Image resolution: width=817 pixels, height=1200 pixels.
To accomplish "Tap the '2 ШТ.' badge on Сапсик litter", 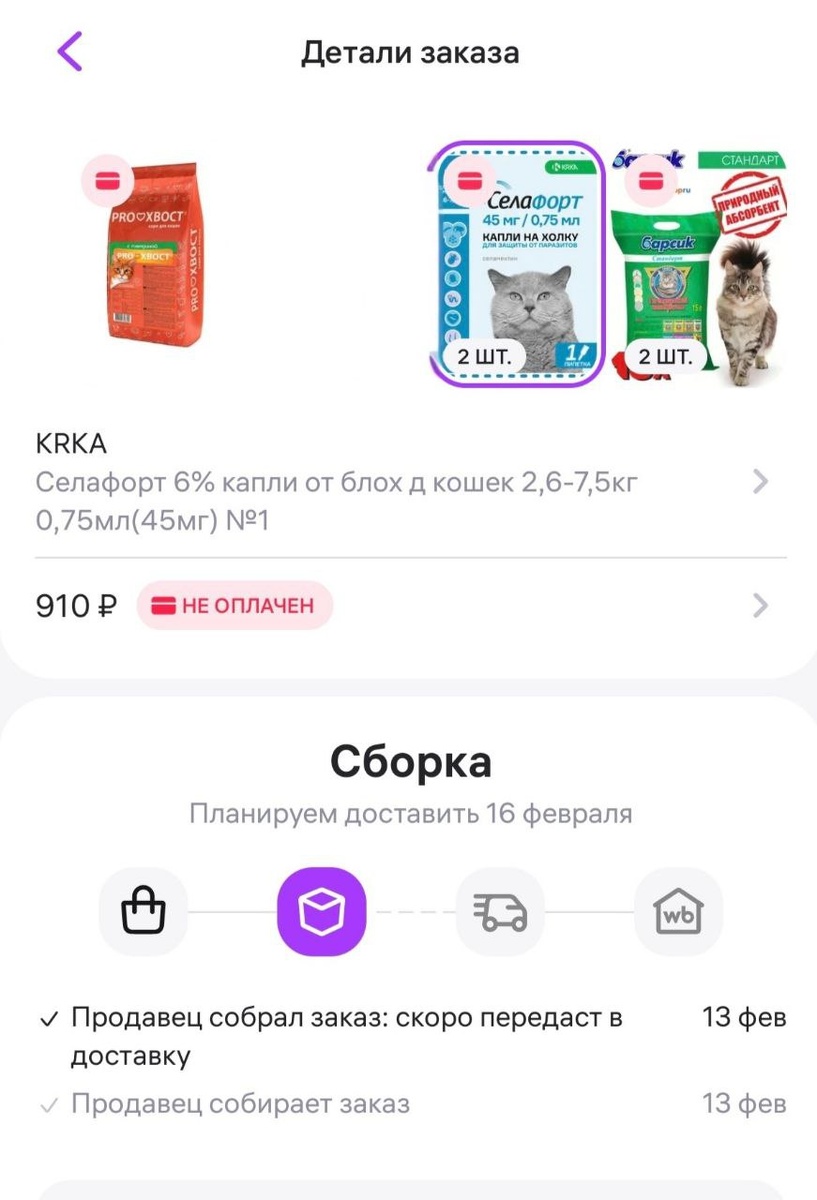I will 667,355.
